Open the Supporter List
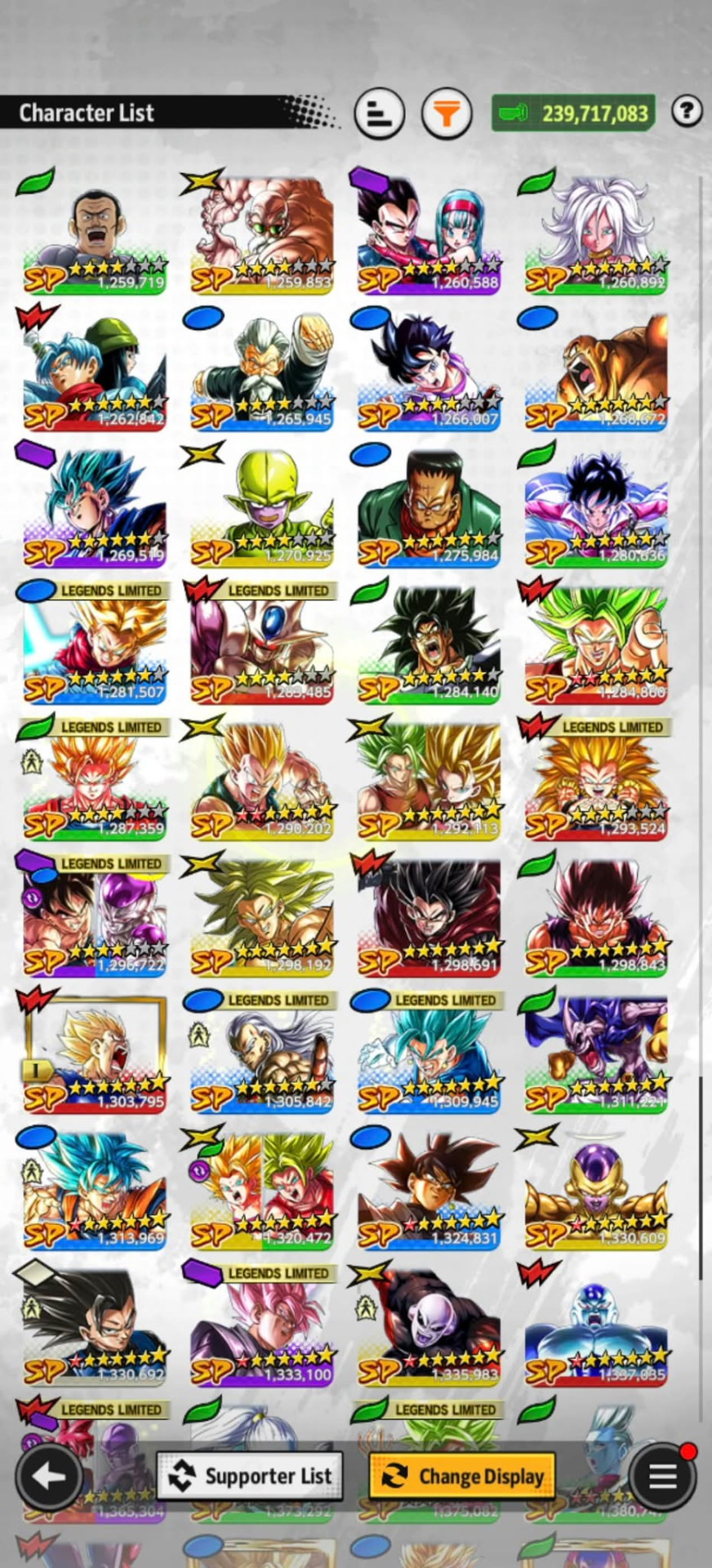Viewport: 712px width, 1568px height. (x=250, y=1476)
